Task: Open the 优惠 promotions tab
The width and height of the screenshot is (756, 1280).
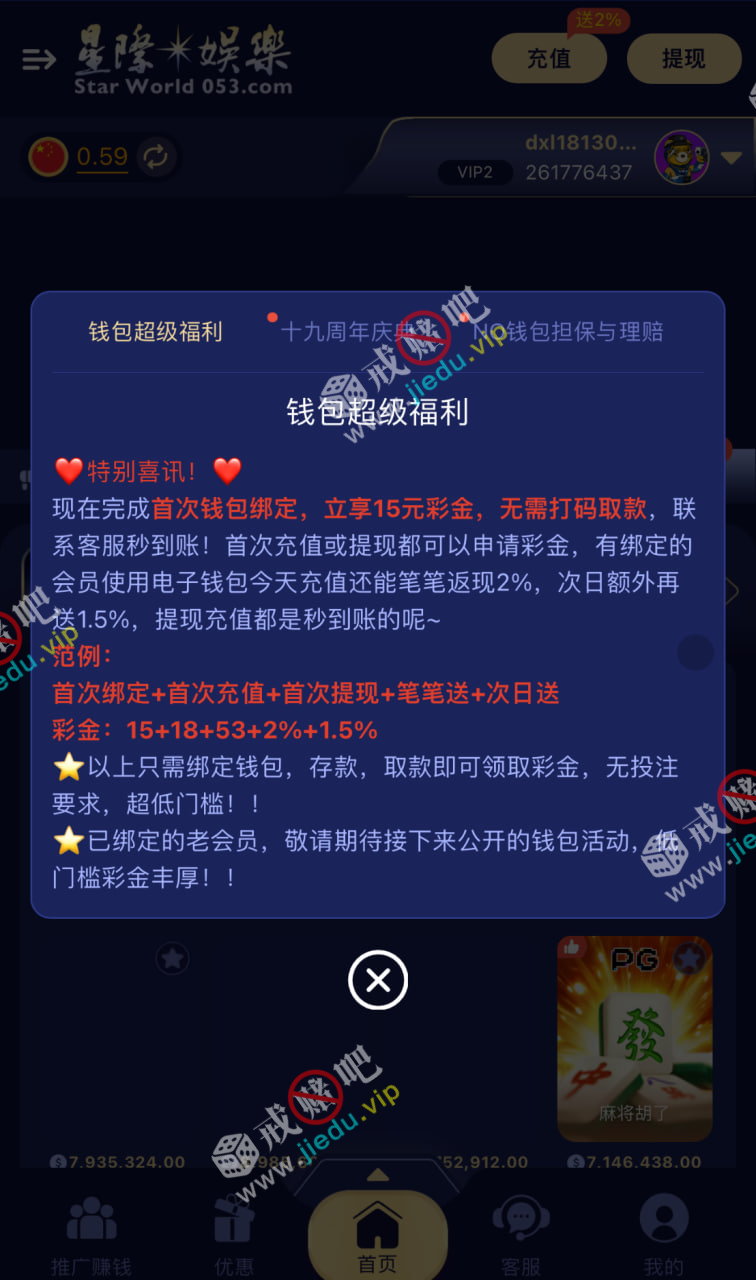Action: (x=234, y=1235)
